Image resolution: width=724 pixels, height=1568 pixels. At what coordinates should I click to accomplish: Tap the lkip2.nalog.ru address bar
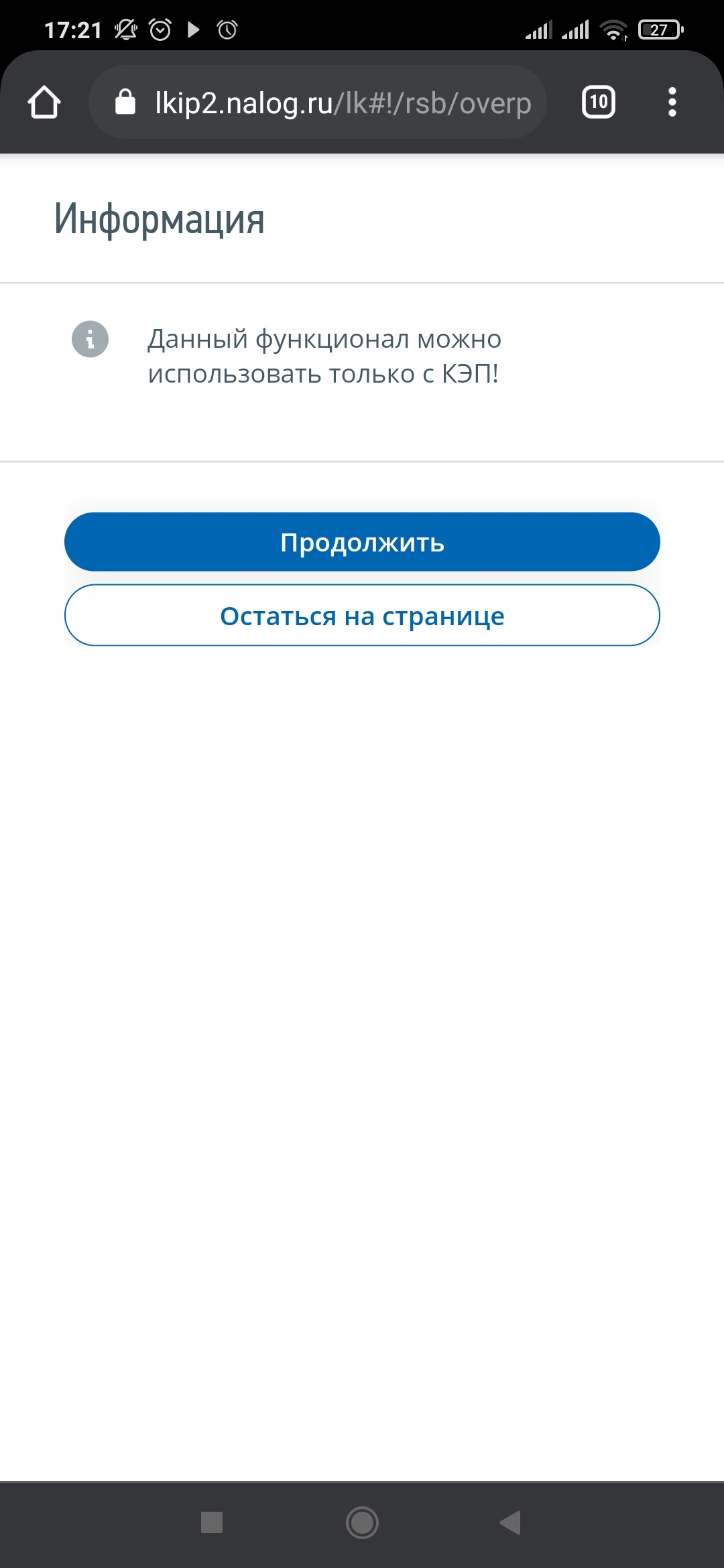tap(342, 103)
